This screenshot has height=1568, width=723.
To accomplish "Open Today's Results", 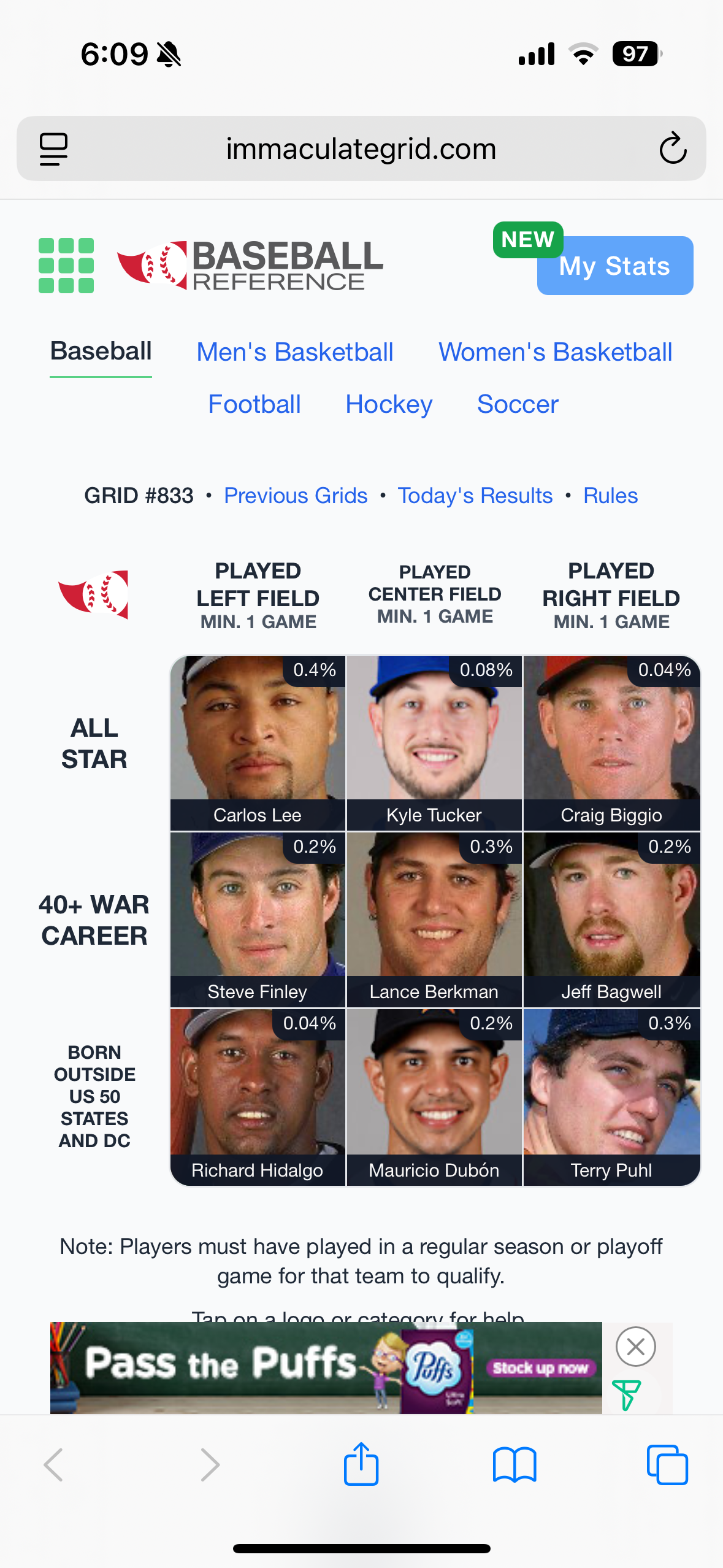I will tap(475, 496).
